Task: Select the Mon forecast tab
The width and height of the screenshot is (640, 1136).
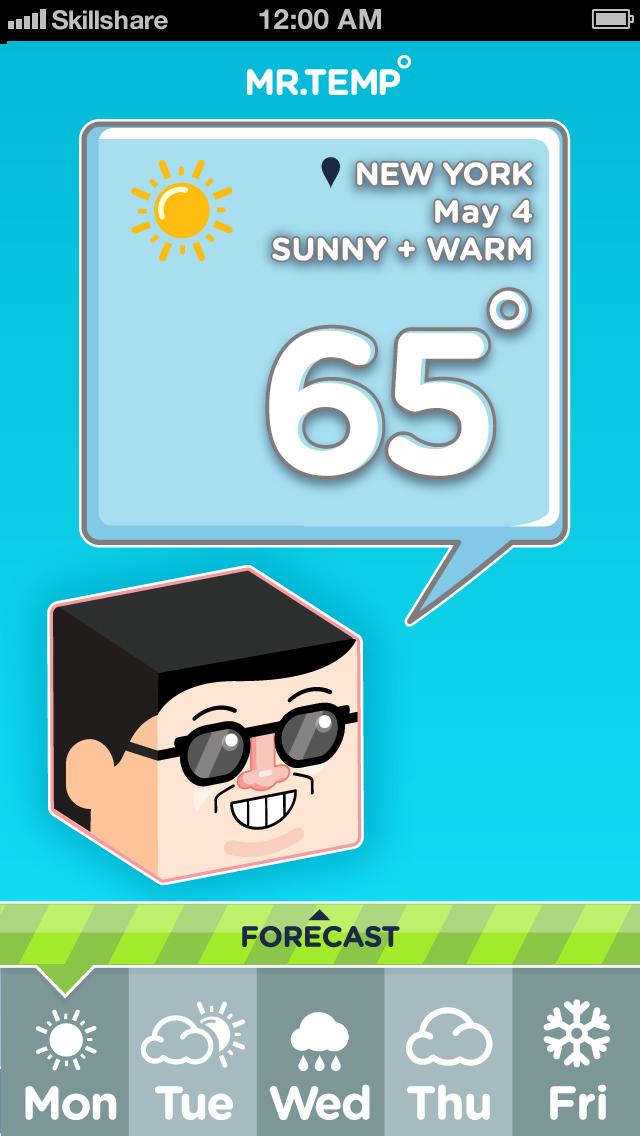Action: tap(65, 1052)
